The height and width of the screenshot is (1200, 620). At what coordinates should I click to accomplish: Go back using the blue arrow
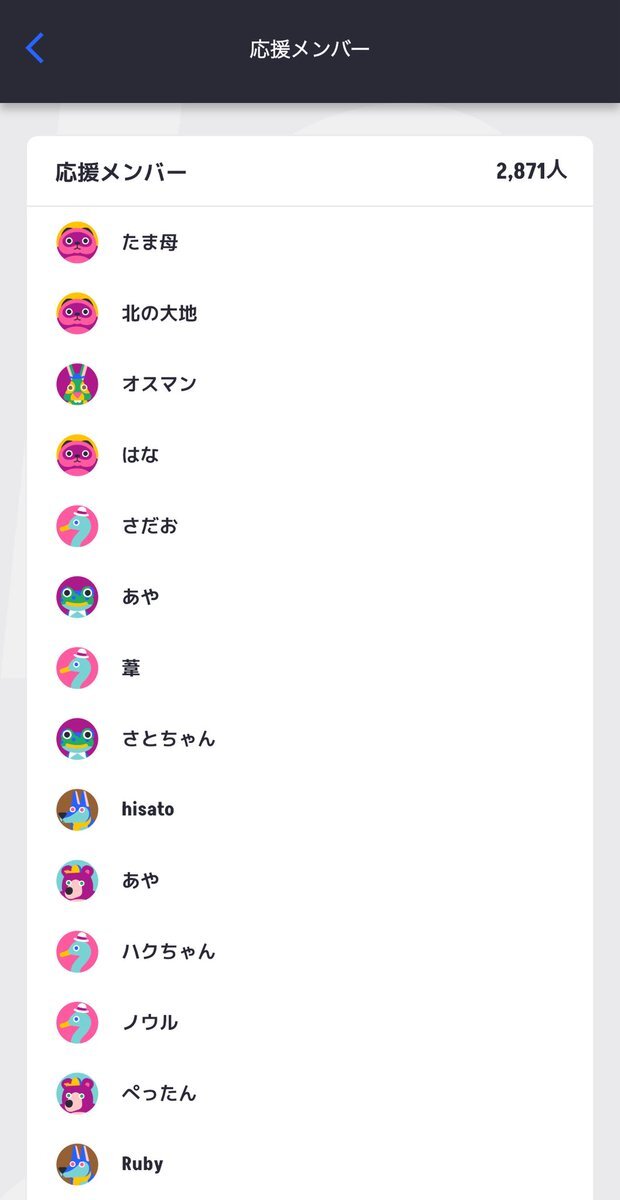(x=36, y=48)
